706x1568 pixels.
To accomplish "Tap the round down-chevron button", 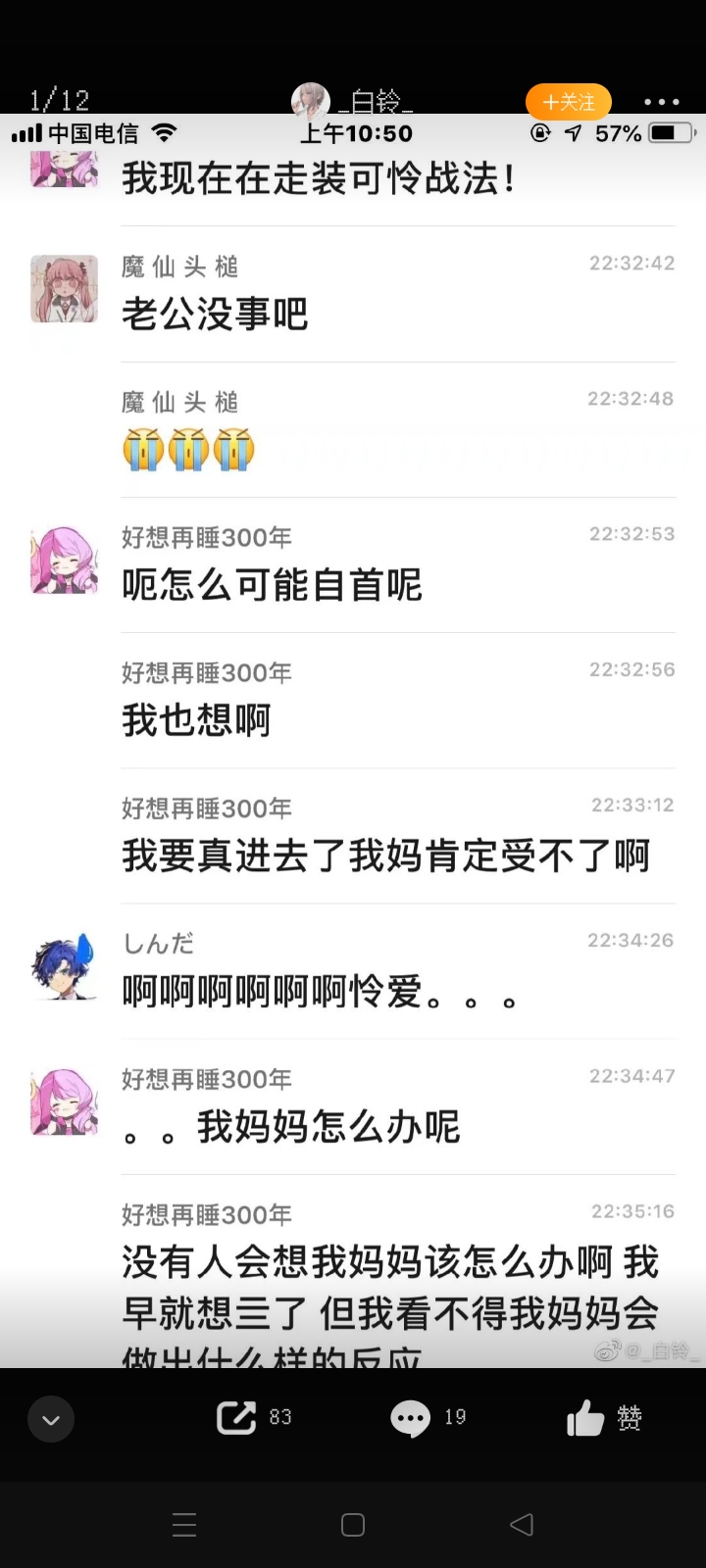I will tap(51, 1418).
